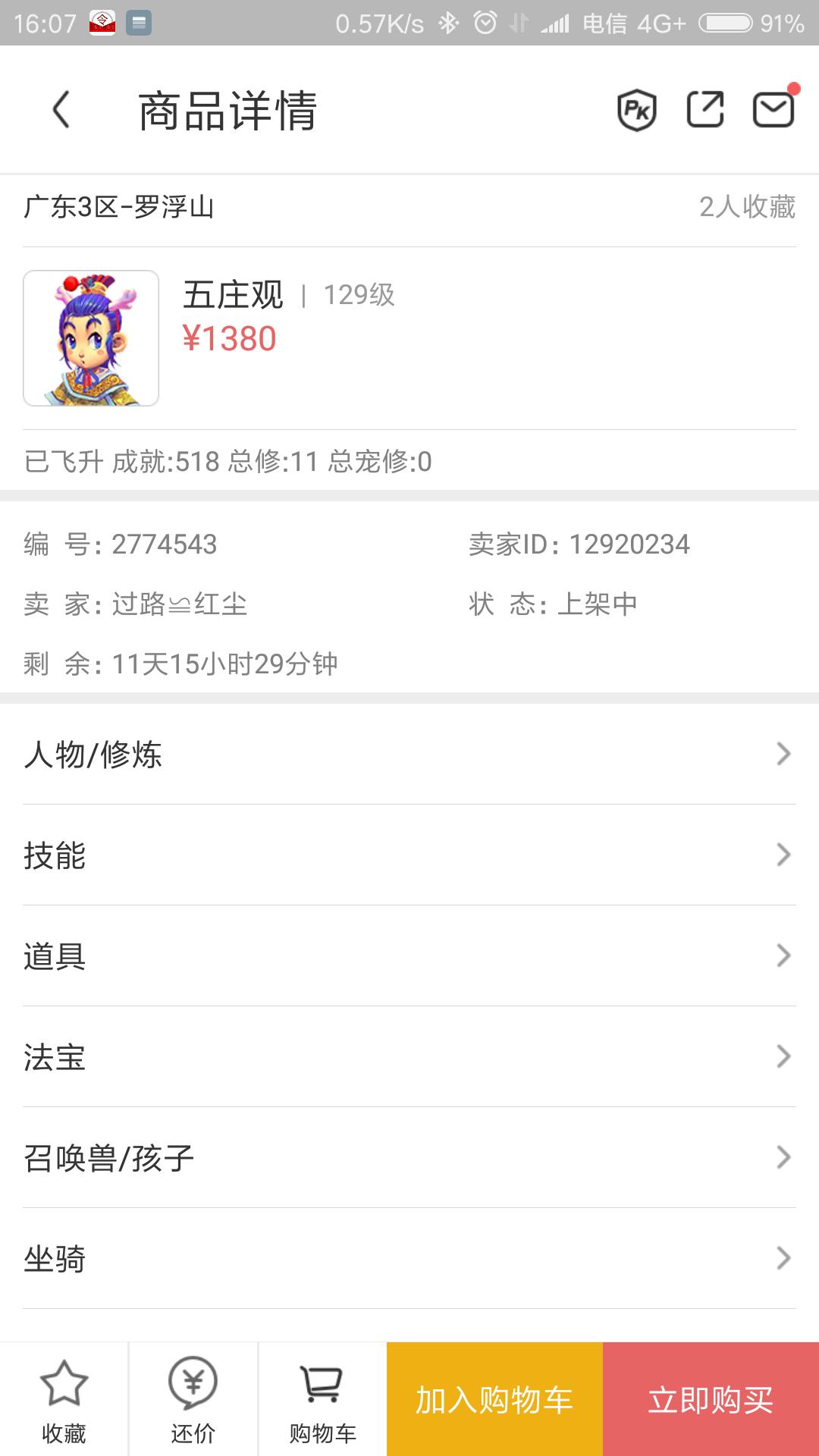Buy now with 立即购买
This screenshot has height=1456, width=819.
click(711, 1400)
